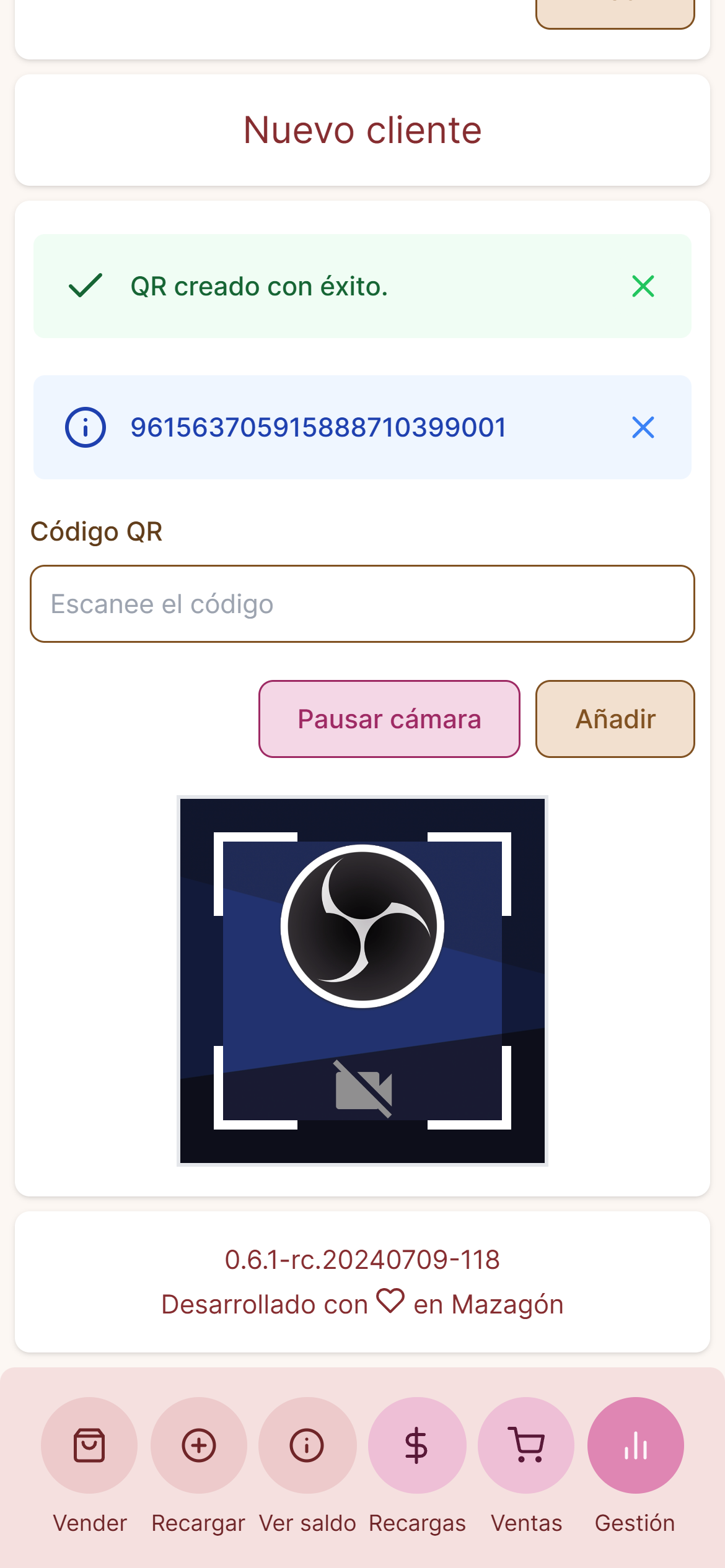
Task: Go to Ver saldo
Action: point(307,1466)
